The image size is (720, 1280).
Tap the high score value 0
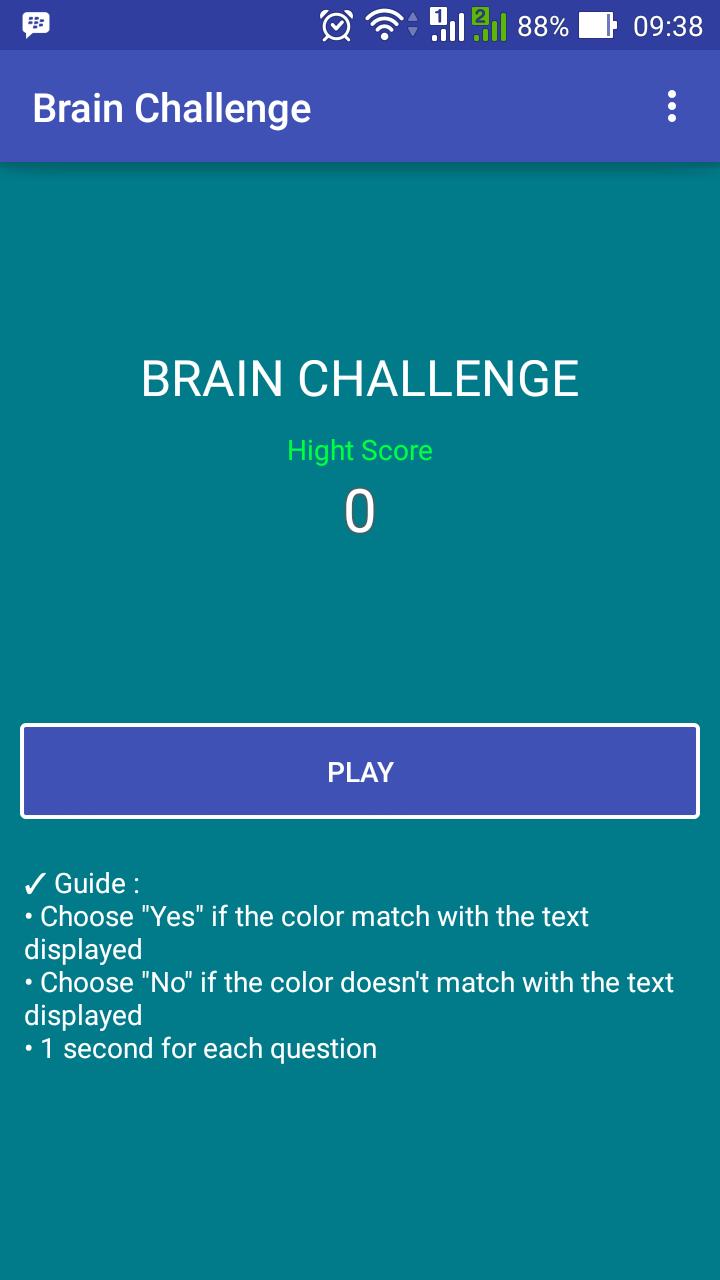point(360,513)
